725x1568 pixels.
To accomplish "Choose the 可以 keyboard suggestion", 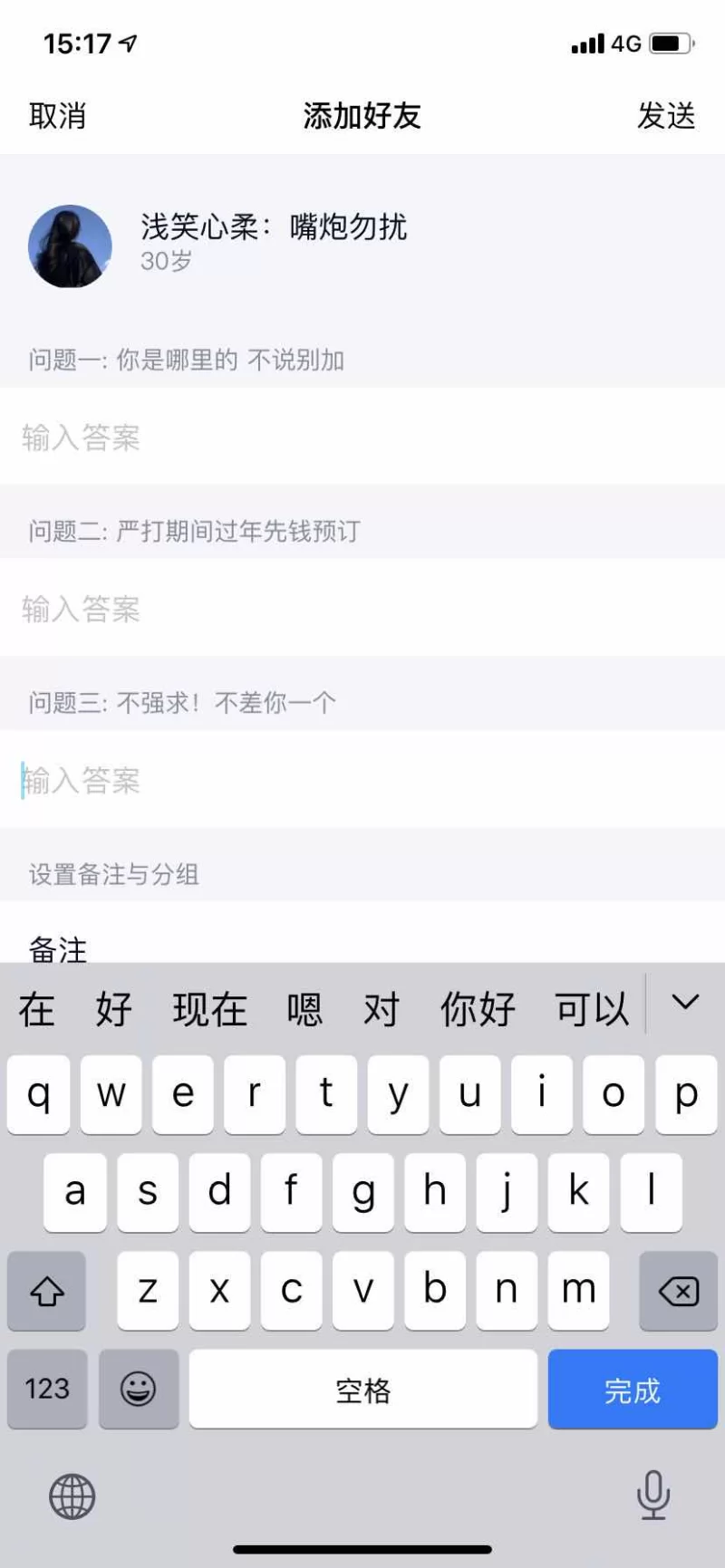I will [592, 1008].
